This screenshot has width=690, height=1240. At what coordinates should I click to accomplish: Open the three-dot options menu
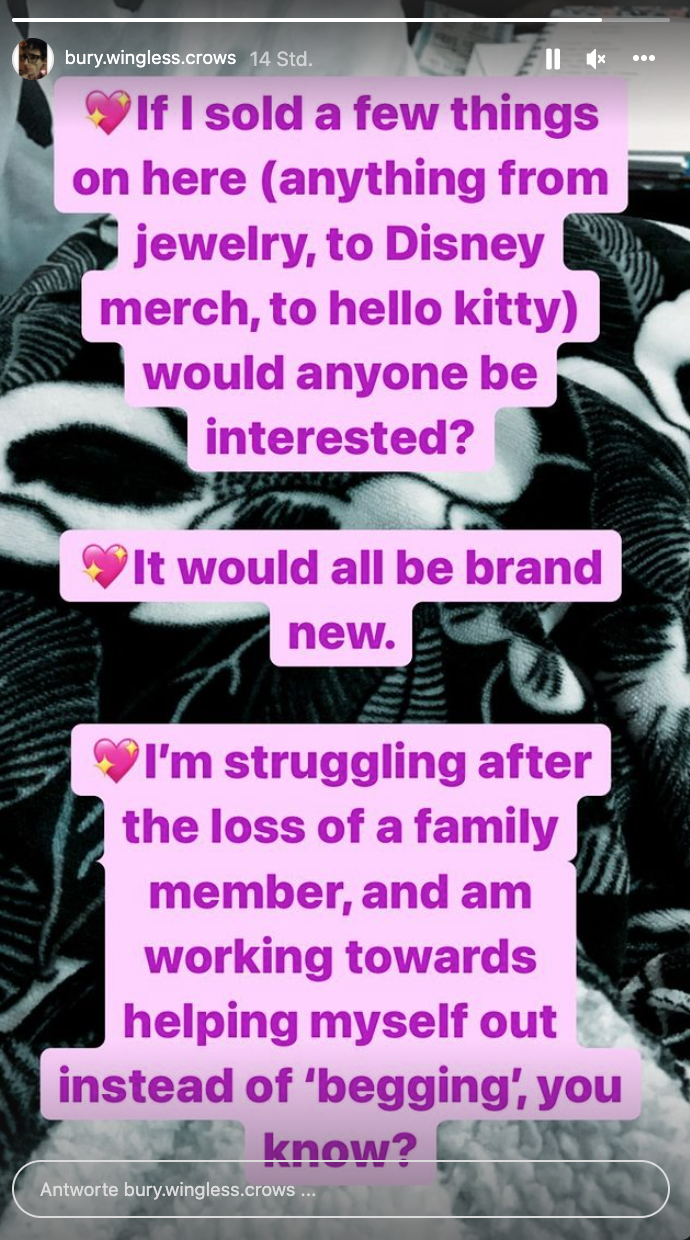coord(644,59)
